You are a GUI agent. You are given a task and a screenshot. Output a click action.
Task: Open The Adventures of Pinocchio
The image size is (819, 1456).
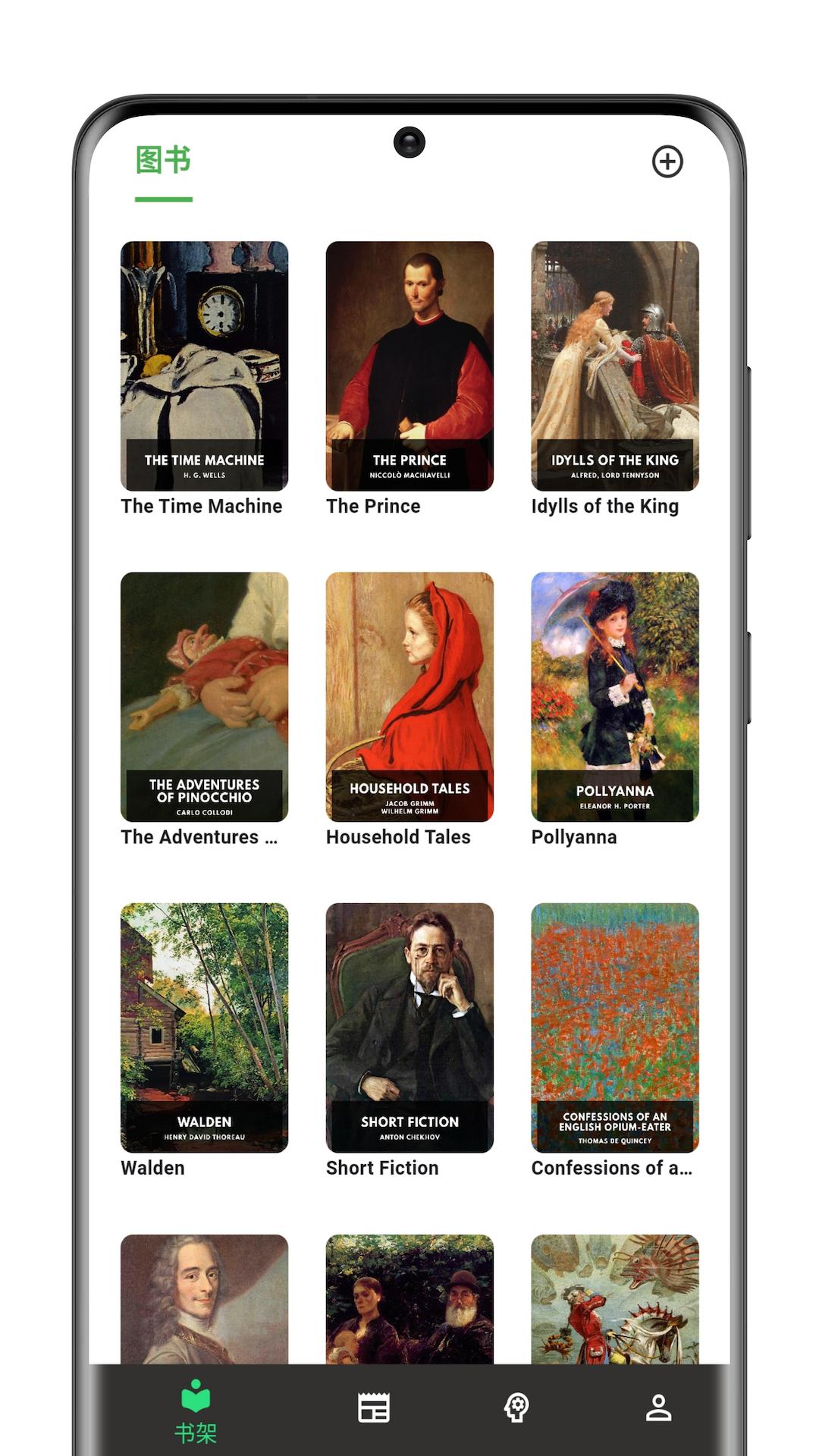coord(204,696)
